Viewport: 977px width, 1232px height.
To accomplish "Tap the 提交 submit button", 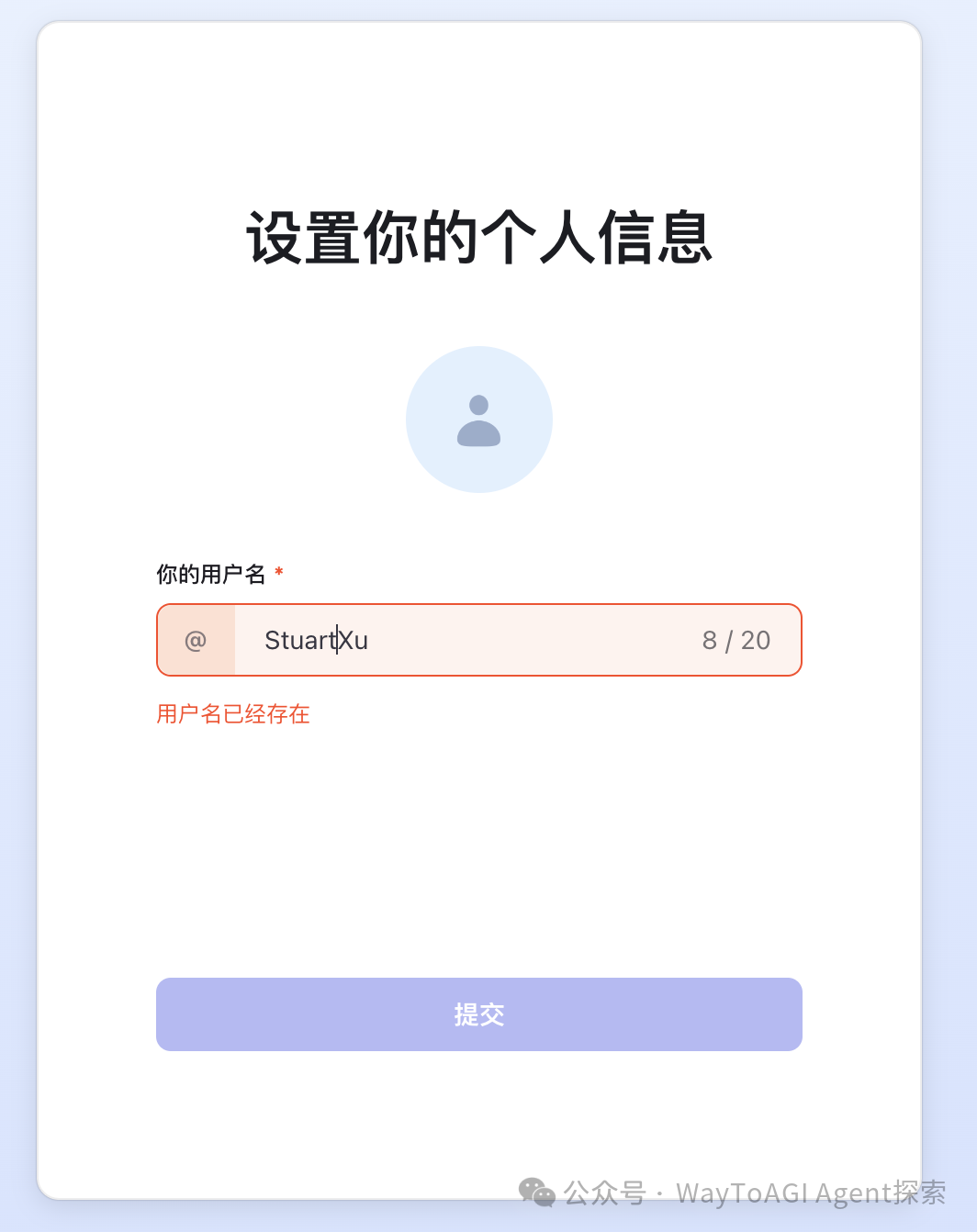I will [x=478, y=1014].
